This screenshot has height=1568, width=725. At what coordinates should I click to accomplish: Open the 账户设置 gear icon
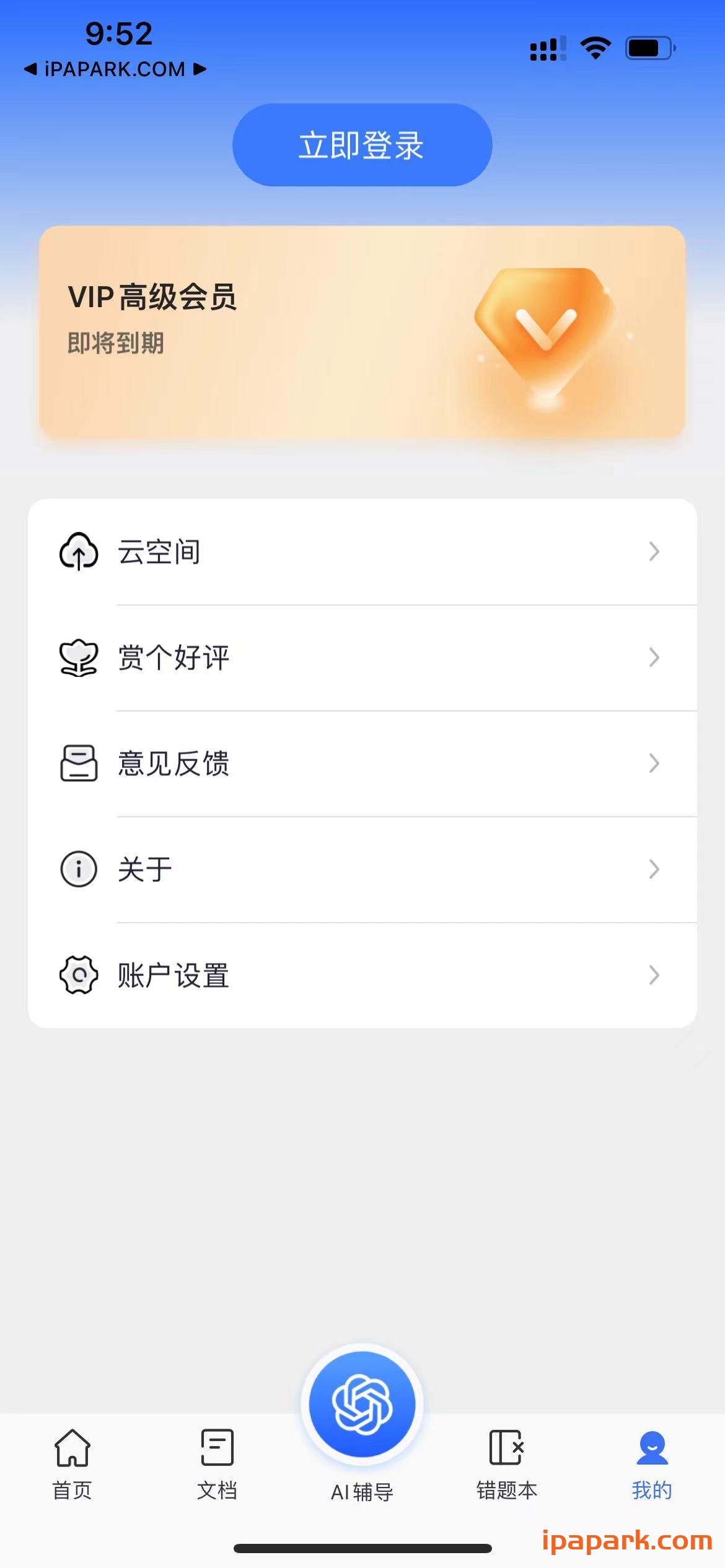point(78,975)
